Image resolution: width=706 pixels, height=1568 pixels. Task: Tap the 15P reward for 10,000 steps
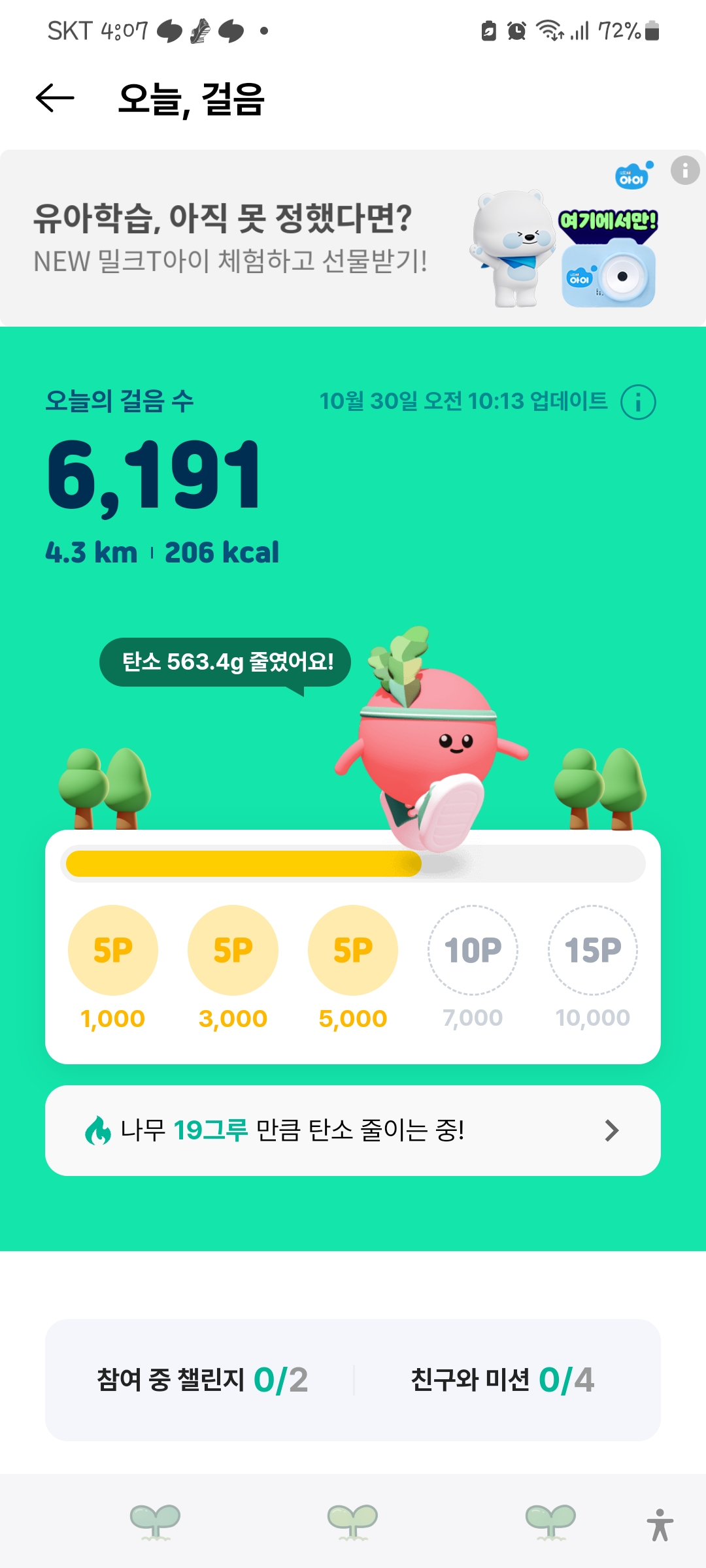coord(593,950)
